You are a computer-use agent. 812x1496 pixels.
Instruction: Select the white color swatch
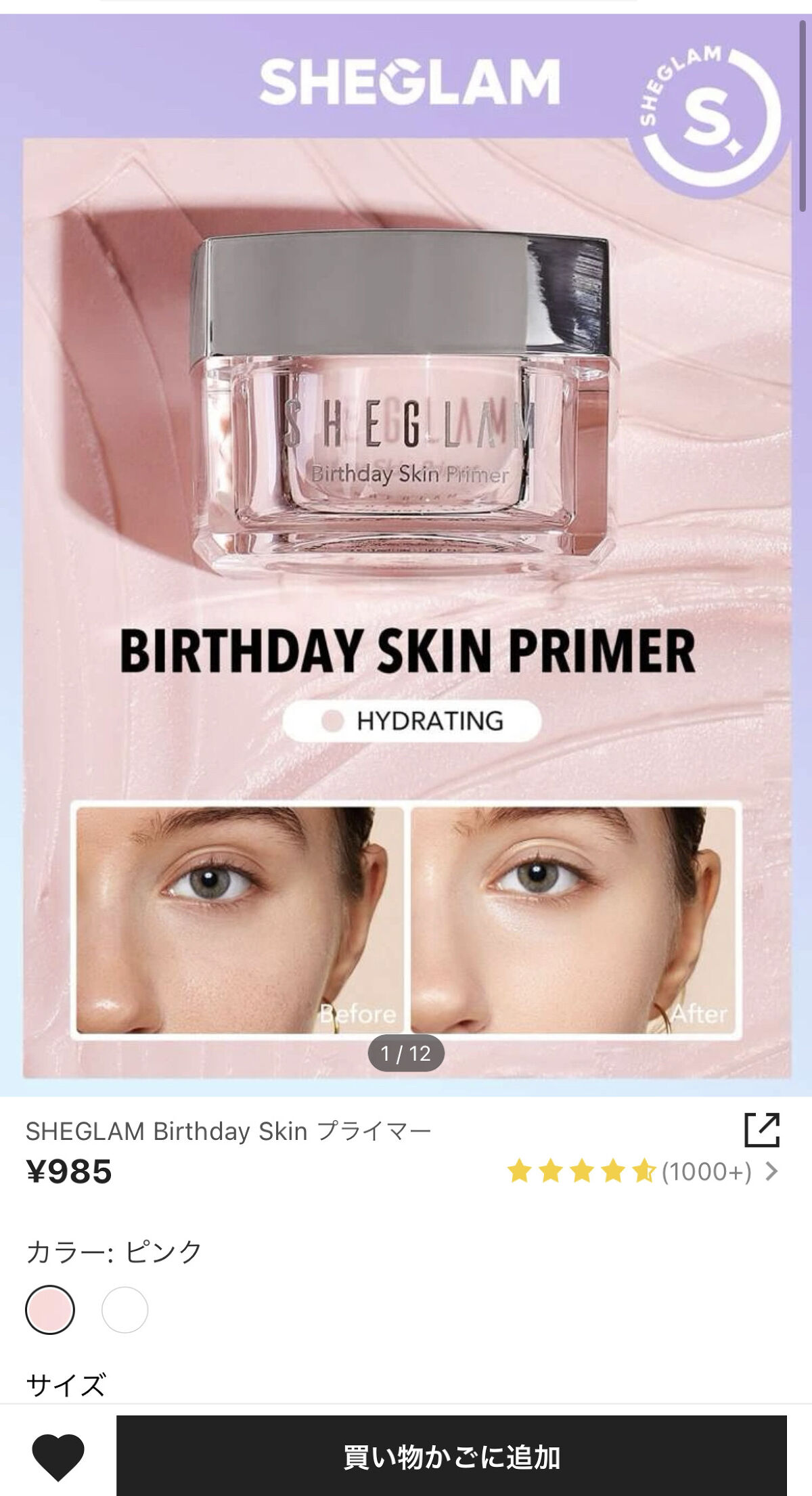pyautogui.click(x=125, y=1310)
